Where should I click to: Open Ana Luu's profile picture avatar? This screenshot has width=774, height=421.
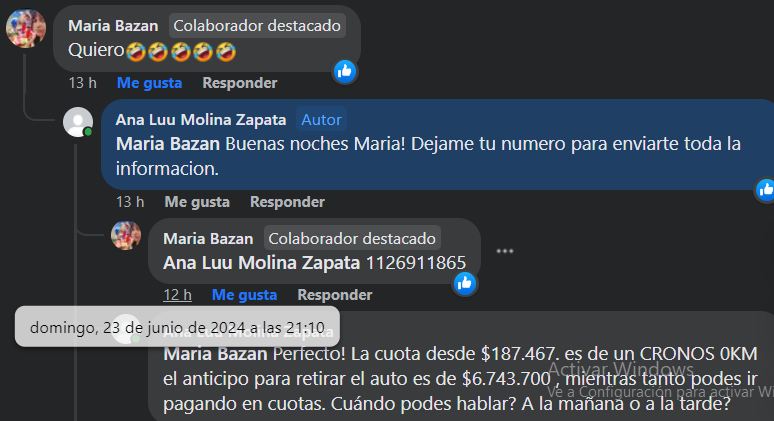pyautogui.click(x=78, y=122)
